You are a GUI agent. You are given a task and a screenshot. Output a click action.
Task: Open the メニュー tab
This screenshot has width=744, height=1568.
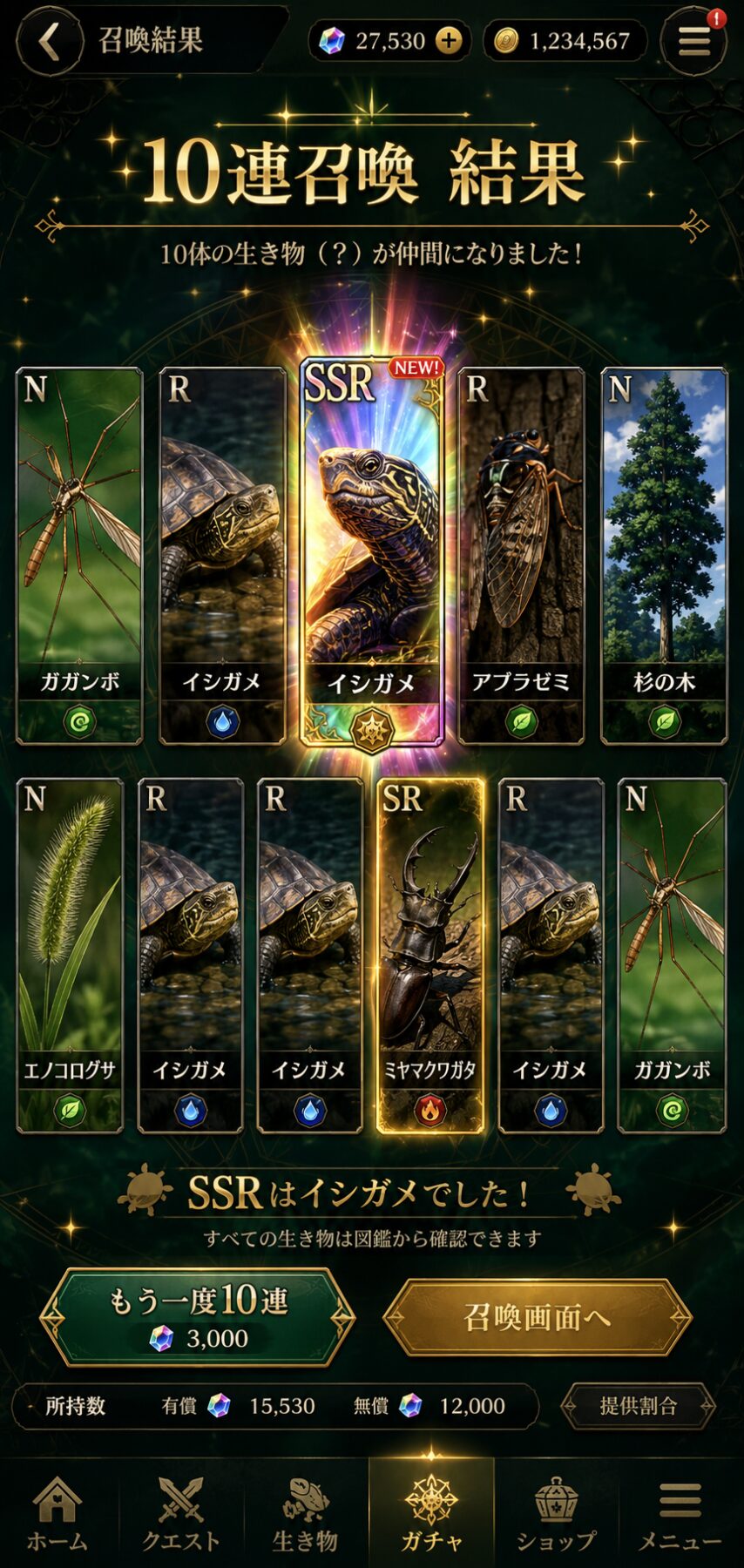(680, 1515)
